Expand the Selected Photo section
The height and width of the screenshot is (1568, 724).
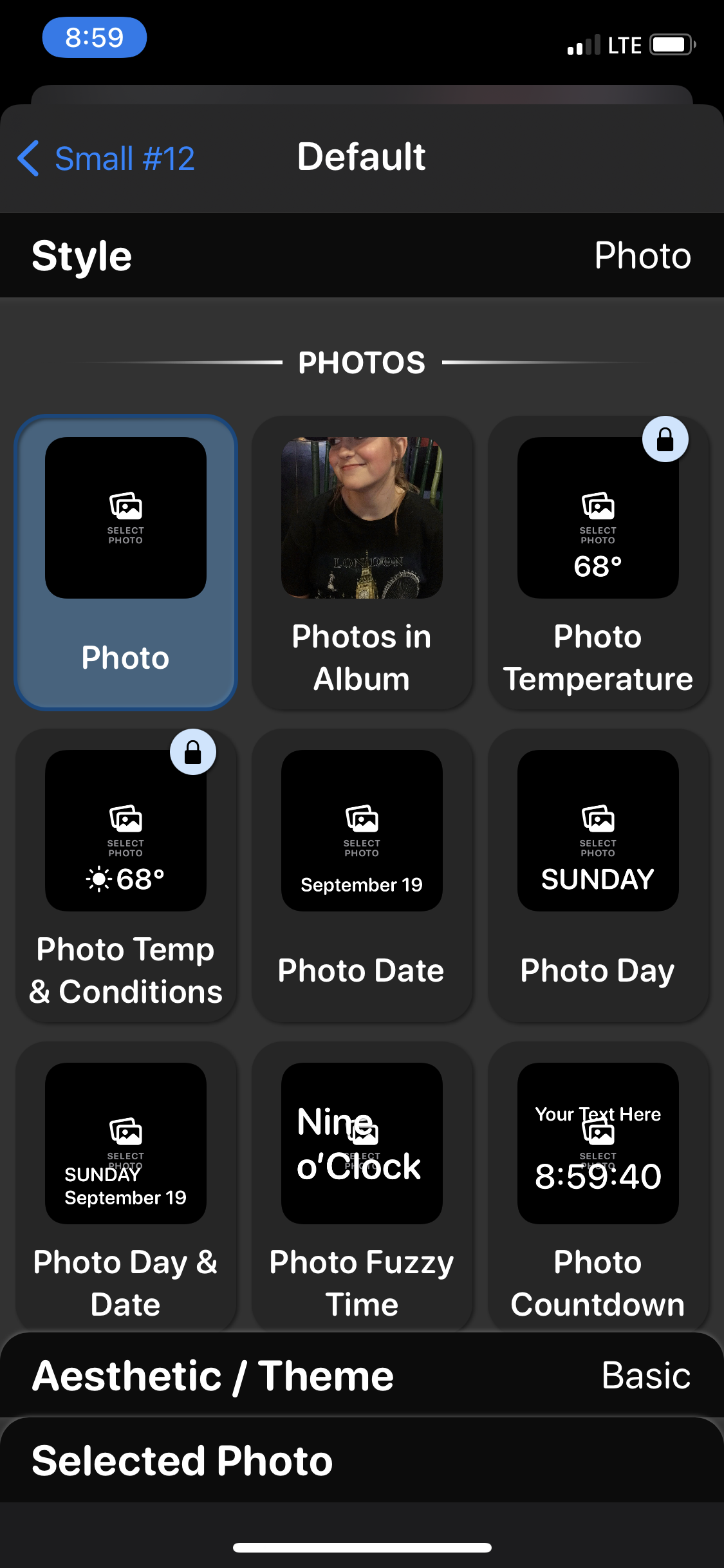pyautogui.click(x=362, y=1461)
